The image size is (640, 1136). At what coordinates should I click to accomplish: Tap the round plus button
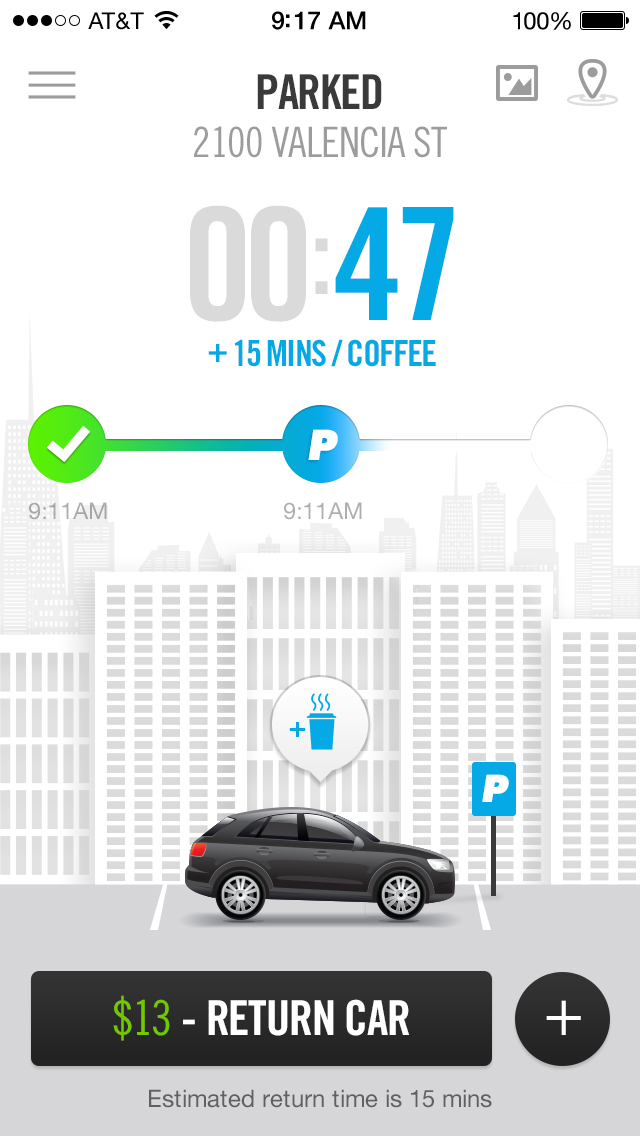562,1019
